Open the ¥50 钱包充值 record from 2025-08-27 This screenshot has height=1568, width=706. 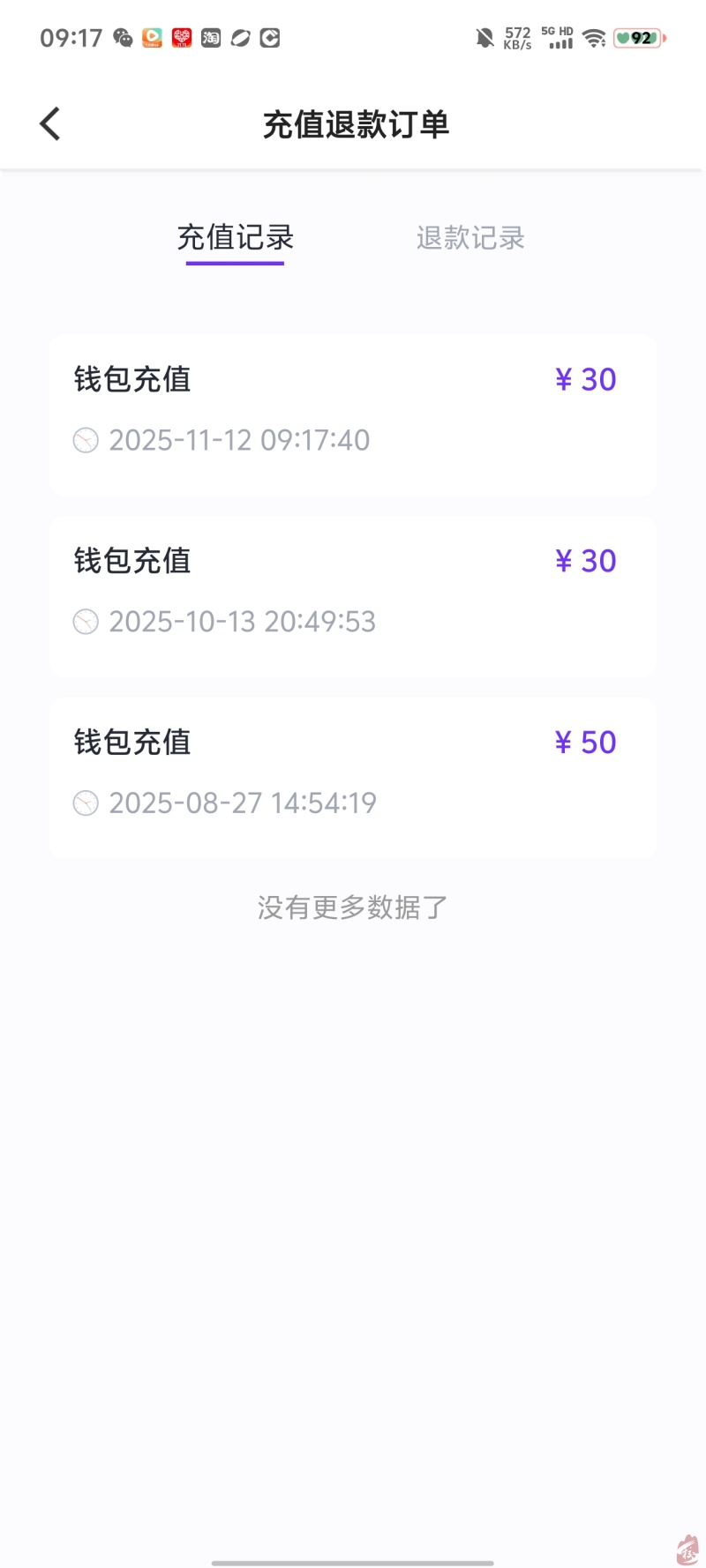click(352, 778)
